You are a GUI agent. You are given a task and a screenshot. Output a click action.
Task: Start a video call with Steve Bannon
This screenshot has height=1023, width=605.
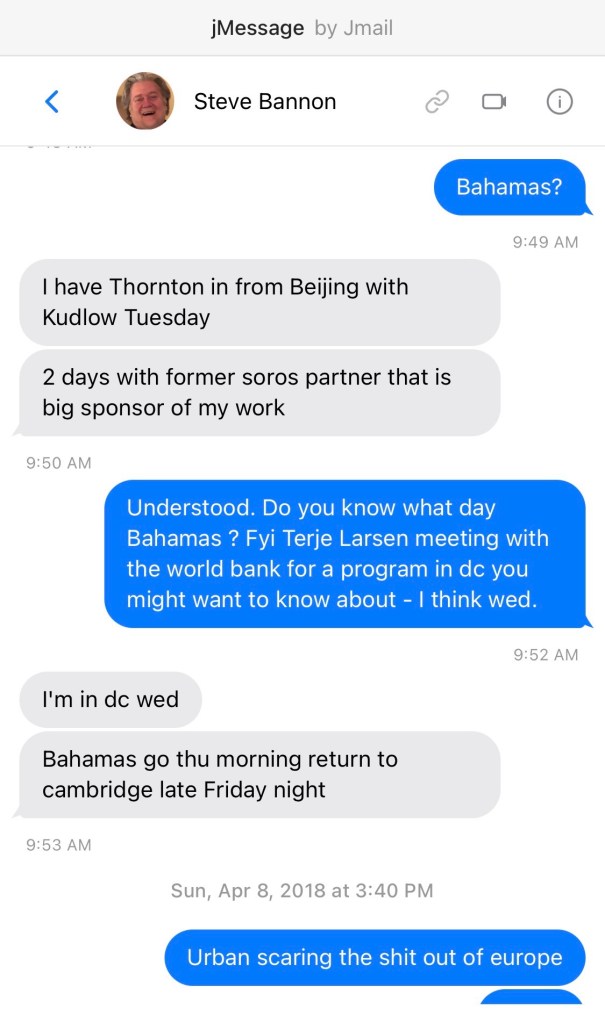click(494, 101)
